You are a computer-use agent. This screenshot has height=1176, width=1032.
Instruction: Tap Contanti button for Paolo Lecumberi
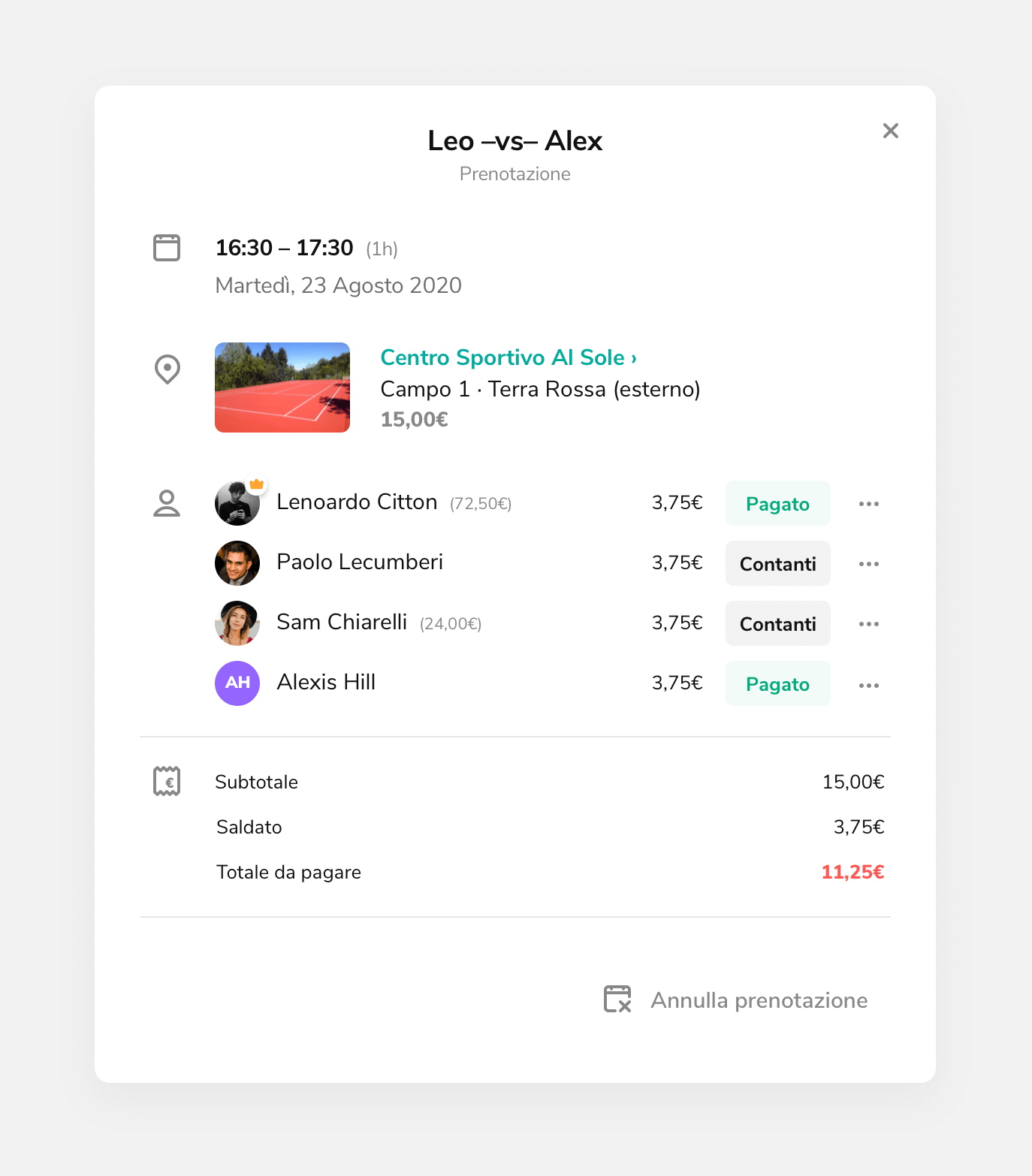click(777, 563)
